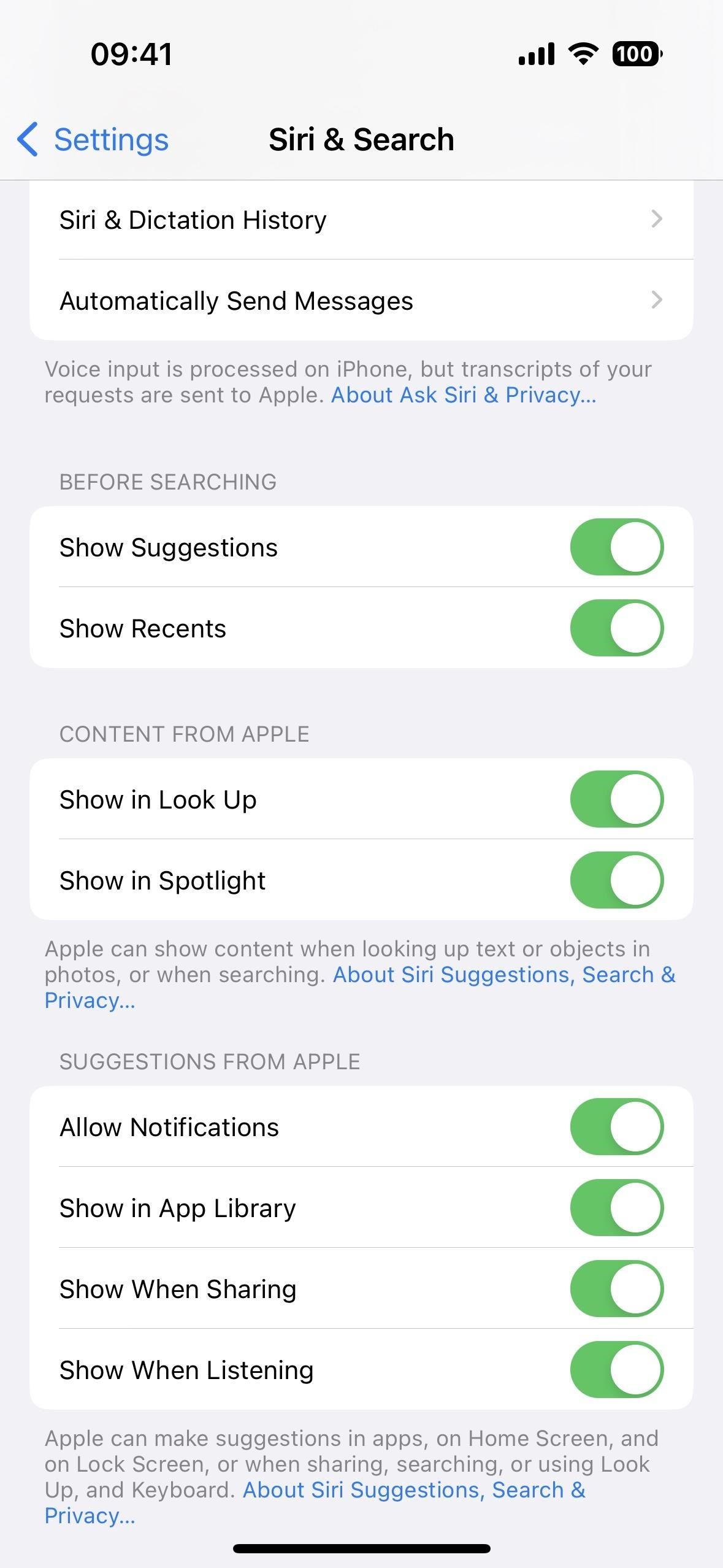
Task: Toggle Show in Look Up
Action: click(x=616, y=799)
